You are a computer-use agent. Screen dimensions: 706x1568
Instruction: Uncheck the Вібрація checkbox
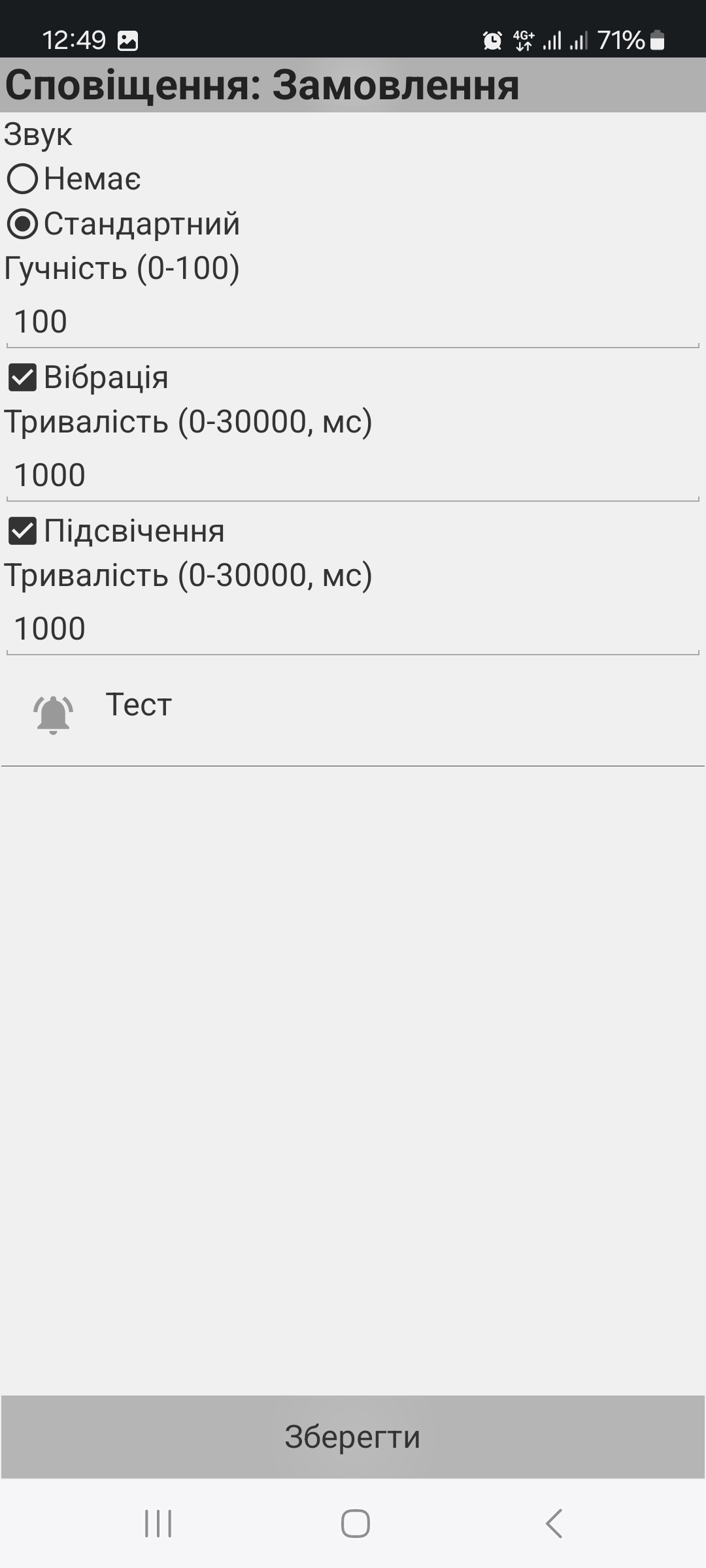tap(23, 378)
